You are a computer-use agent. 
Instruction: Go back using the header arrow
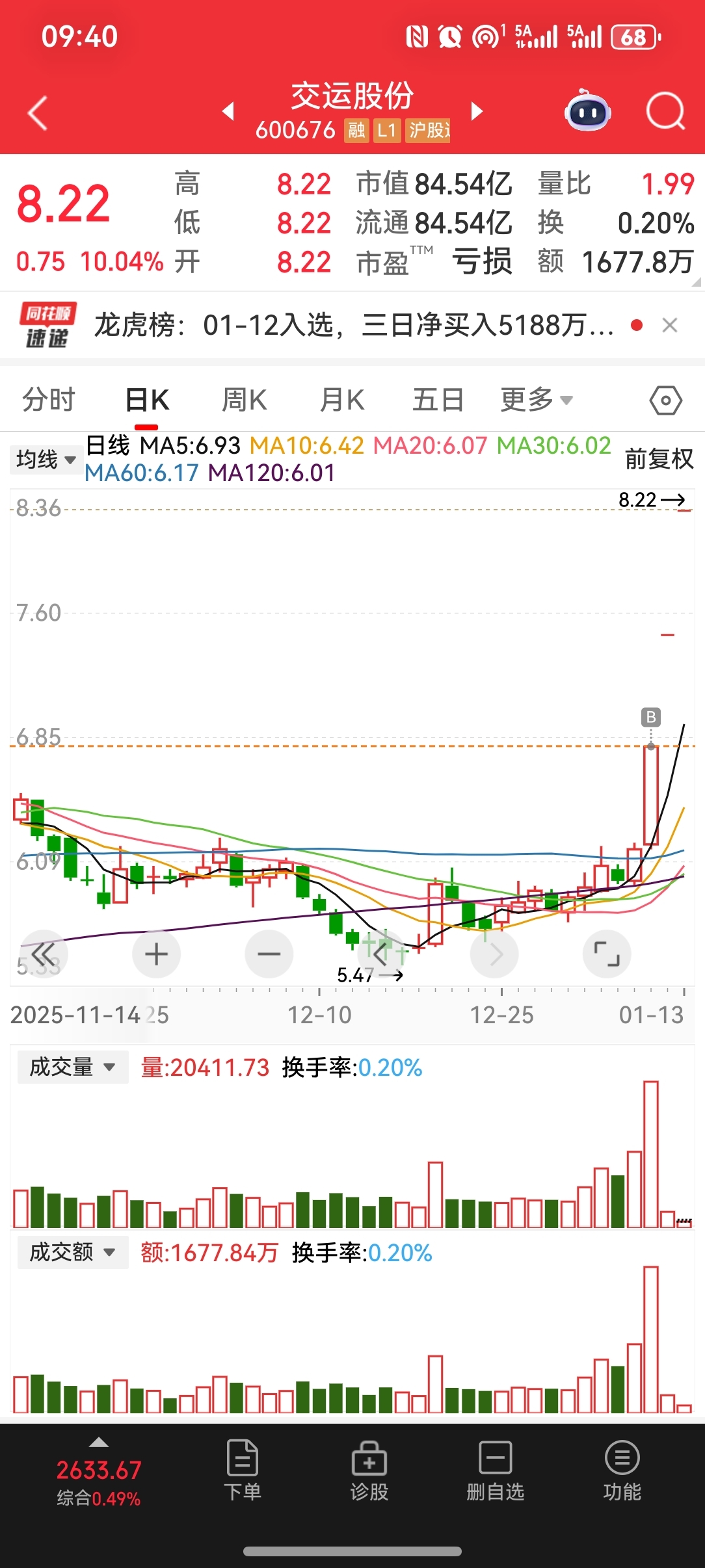coord(38,113)
